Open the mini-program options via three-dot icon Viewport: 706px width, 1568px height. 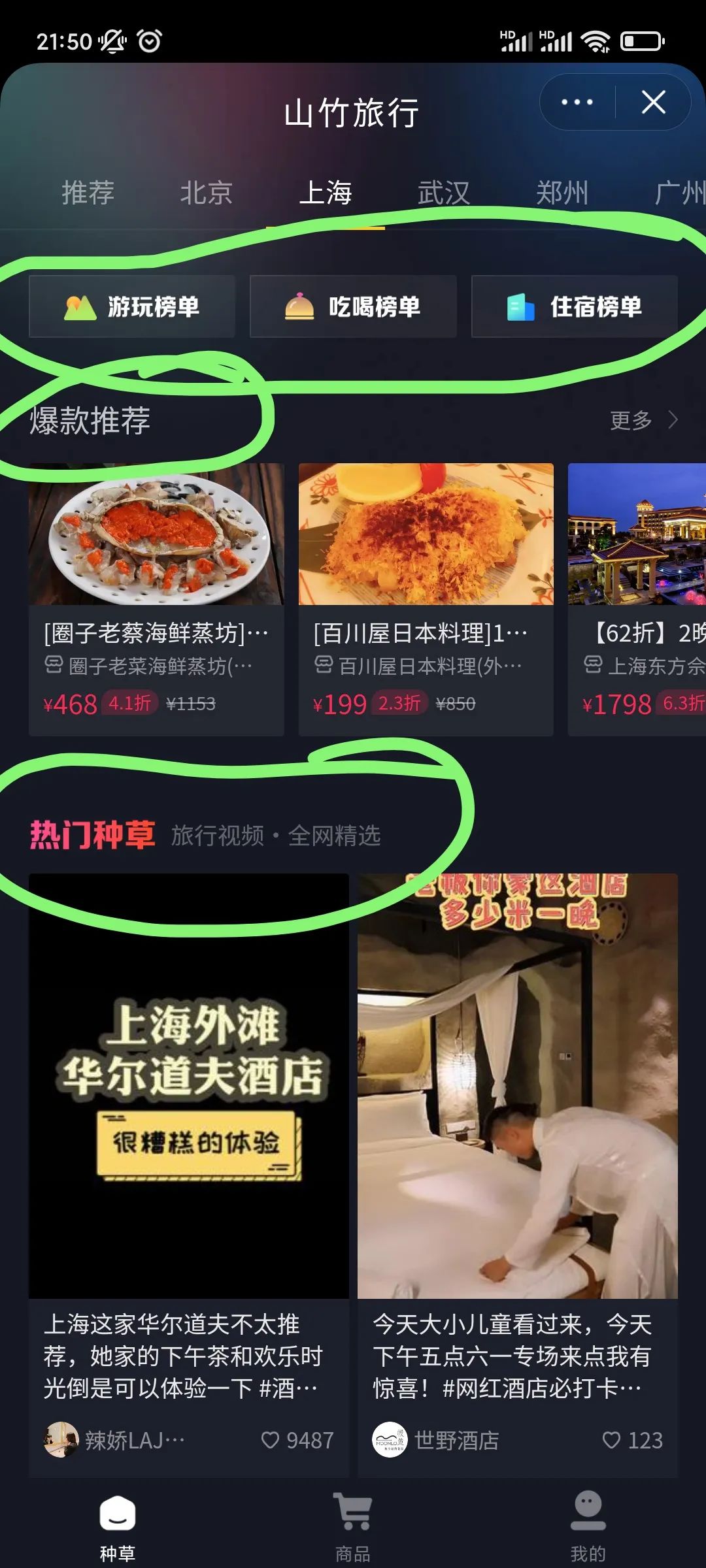576,103
